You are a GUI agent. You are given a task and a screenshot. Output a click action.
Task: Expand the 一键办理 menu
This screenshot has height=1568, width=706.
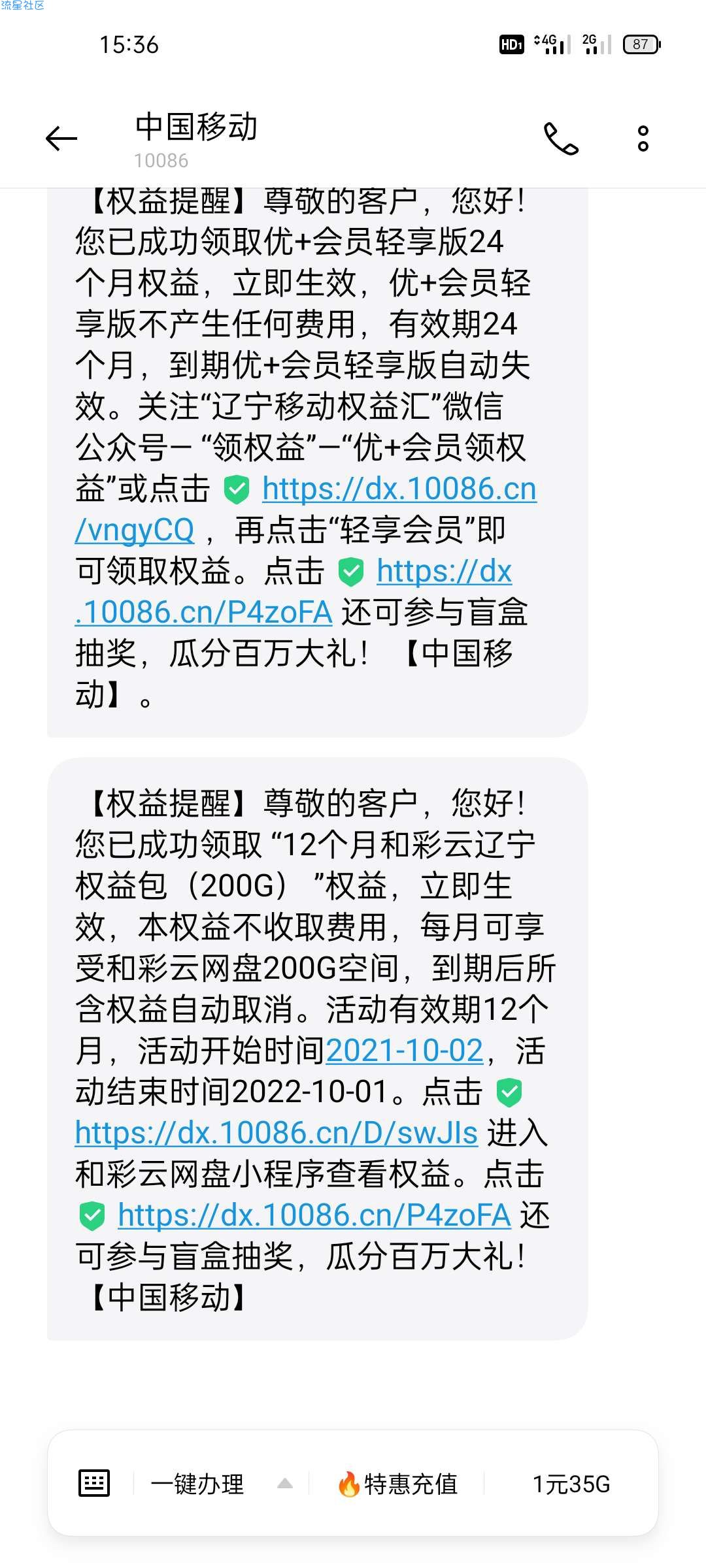[197, 1484]
